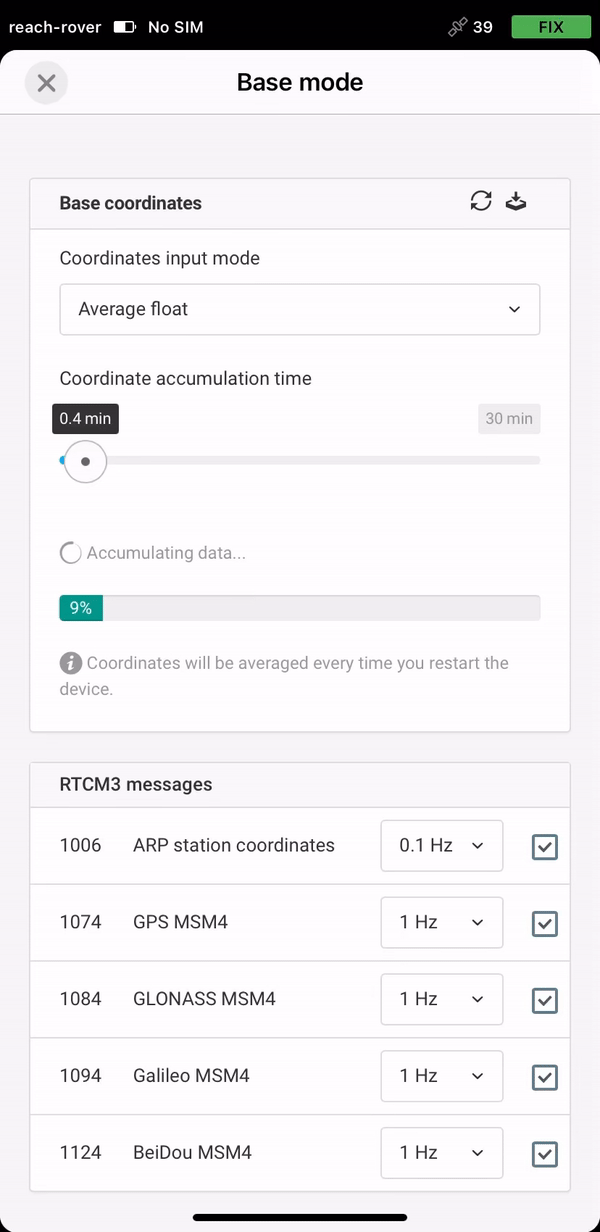
Task: Select a rate for GLONASS MSM4
Action: click(x=442, y=999)
